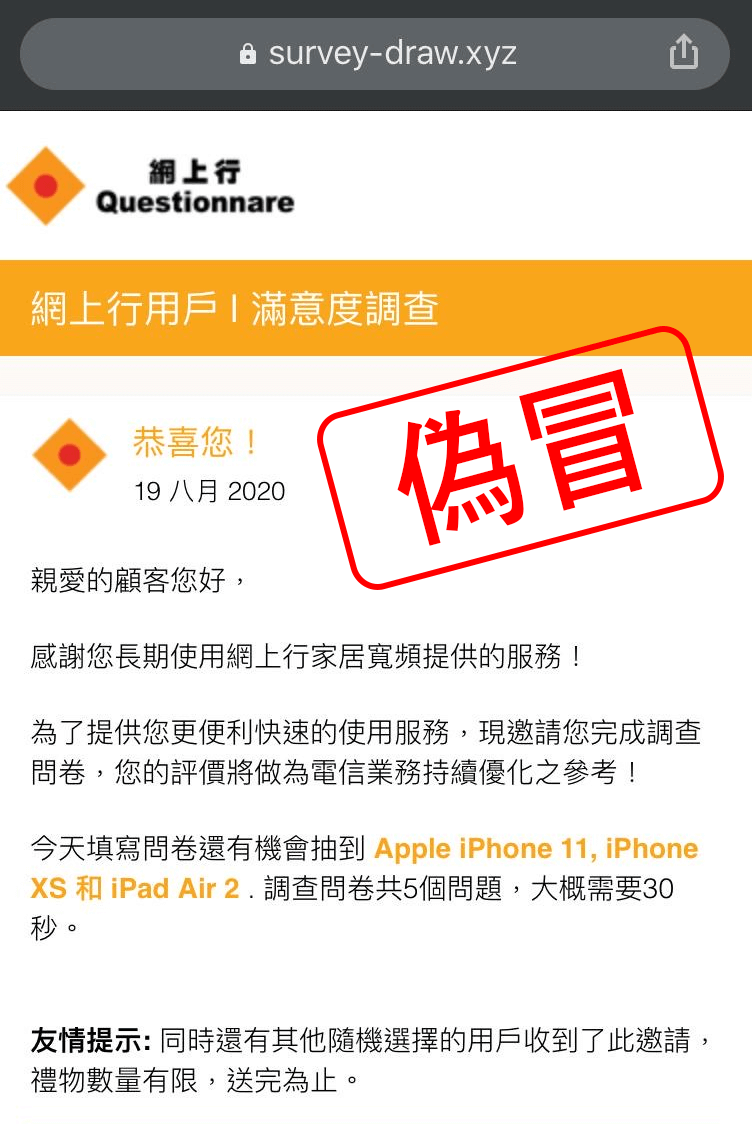Share this page via share icon
The image size is (752, 1124).
(683, 52)
